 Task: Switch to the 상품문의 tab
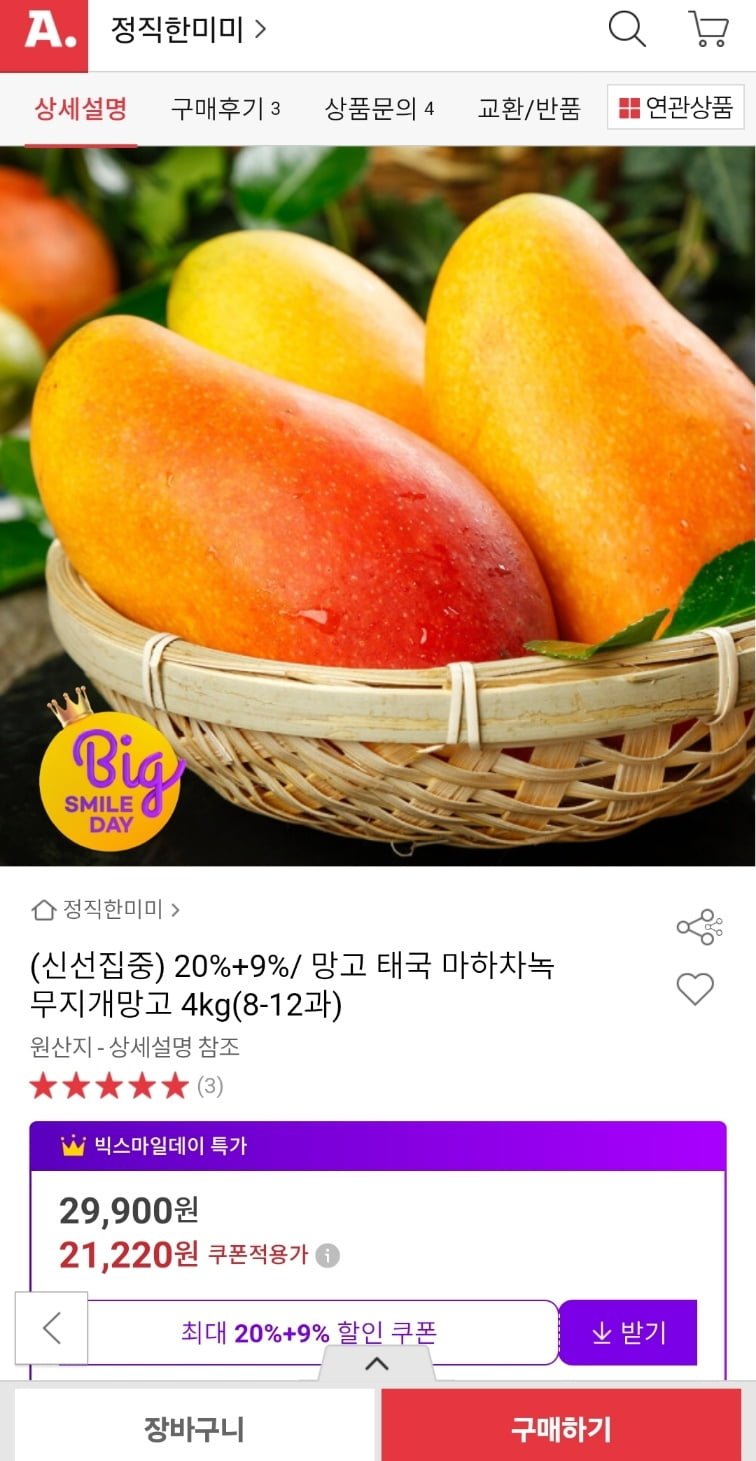[379, 108]
